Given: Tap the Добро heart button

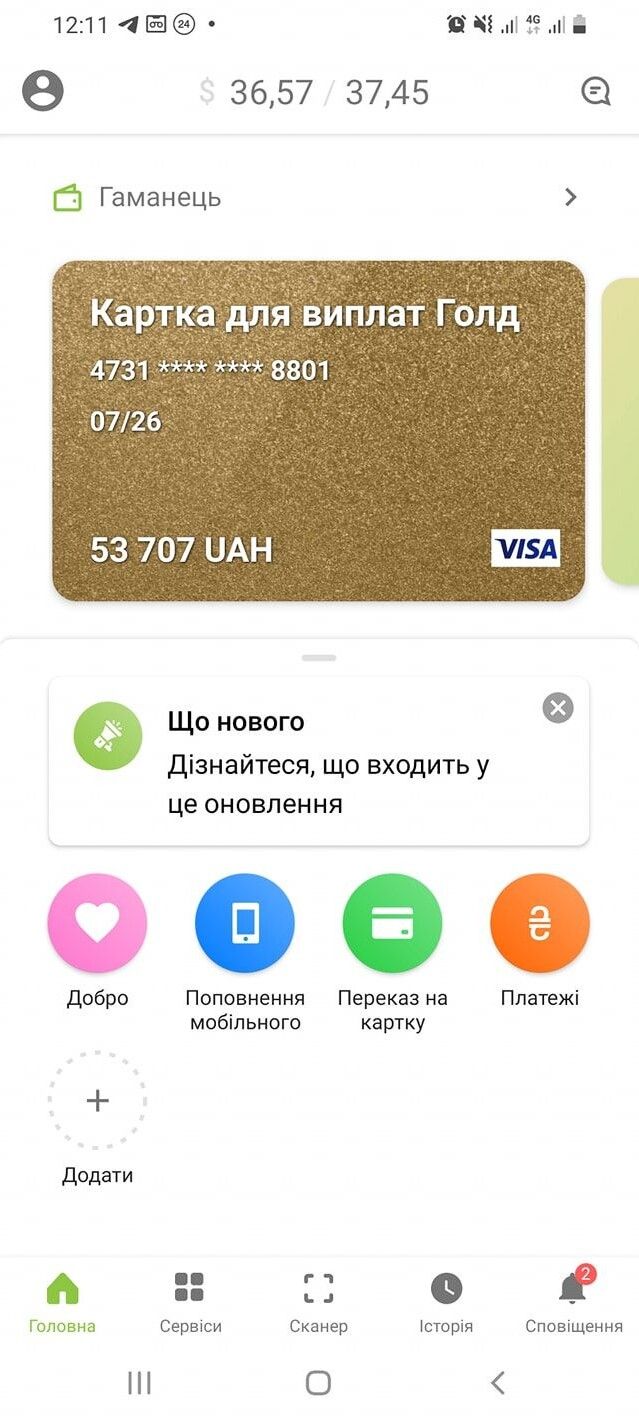Looking at the screenshot, I should point(97,923).
